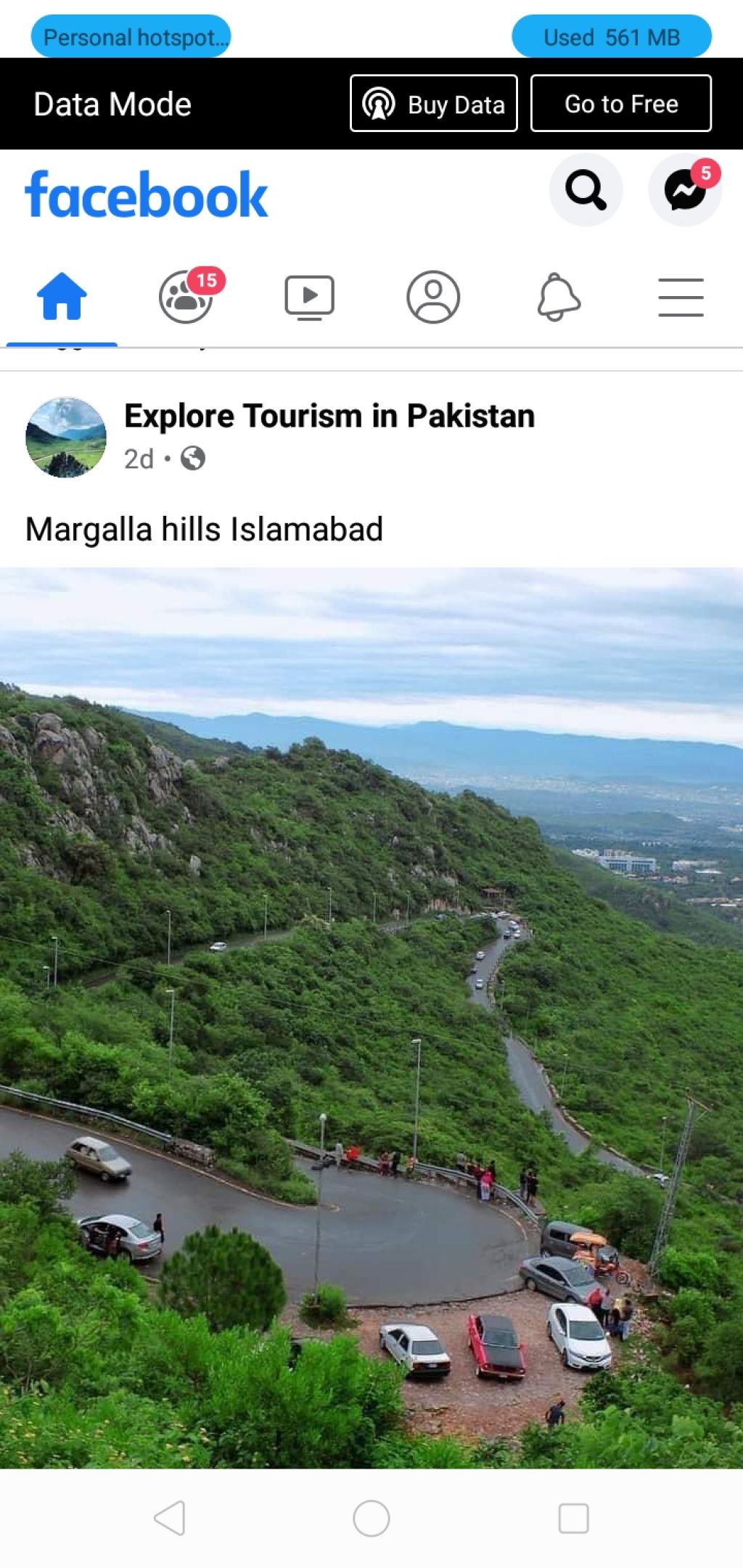The image size is (743, 1568).
Task: Tap the Personal hotspot status pill
Action: 131,36
